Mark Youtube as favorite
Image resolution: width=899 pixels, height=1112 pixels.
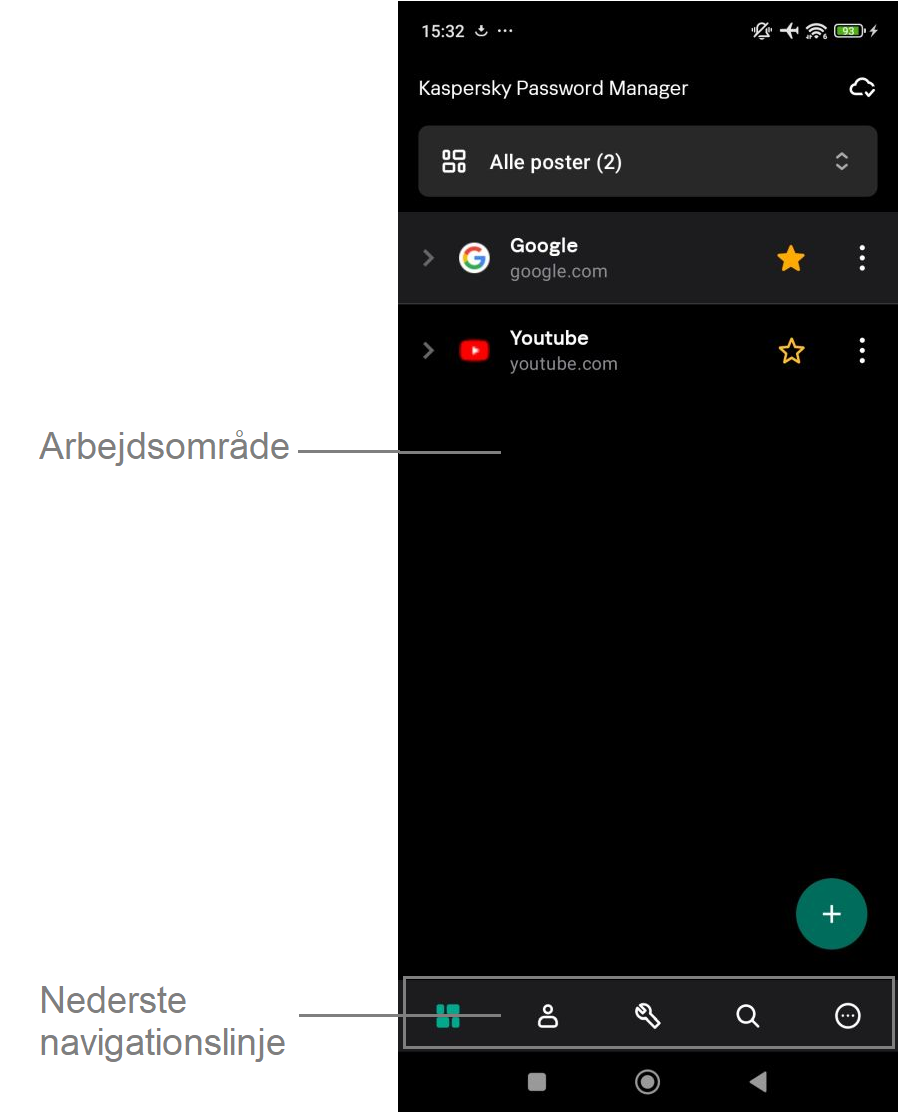[x=791, y=351]
